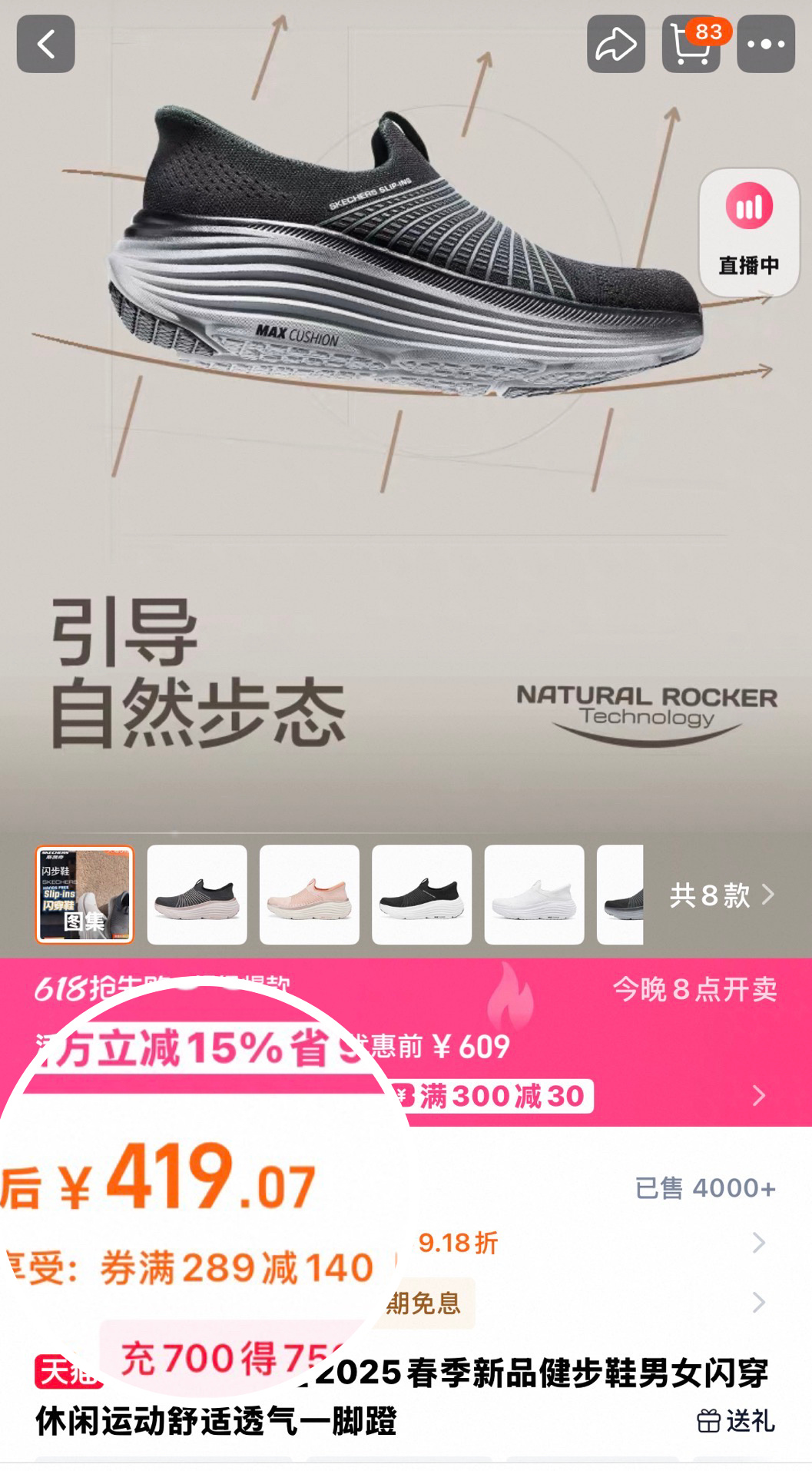Open the 图集 gallery thumbnail

[85, 895]
